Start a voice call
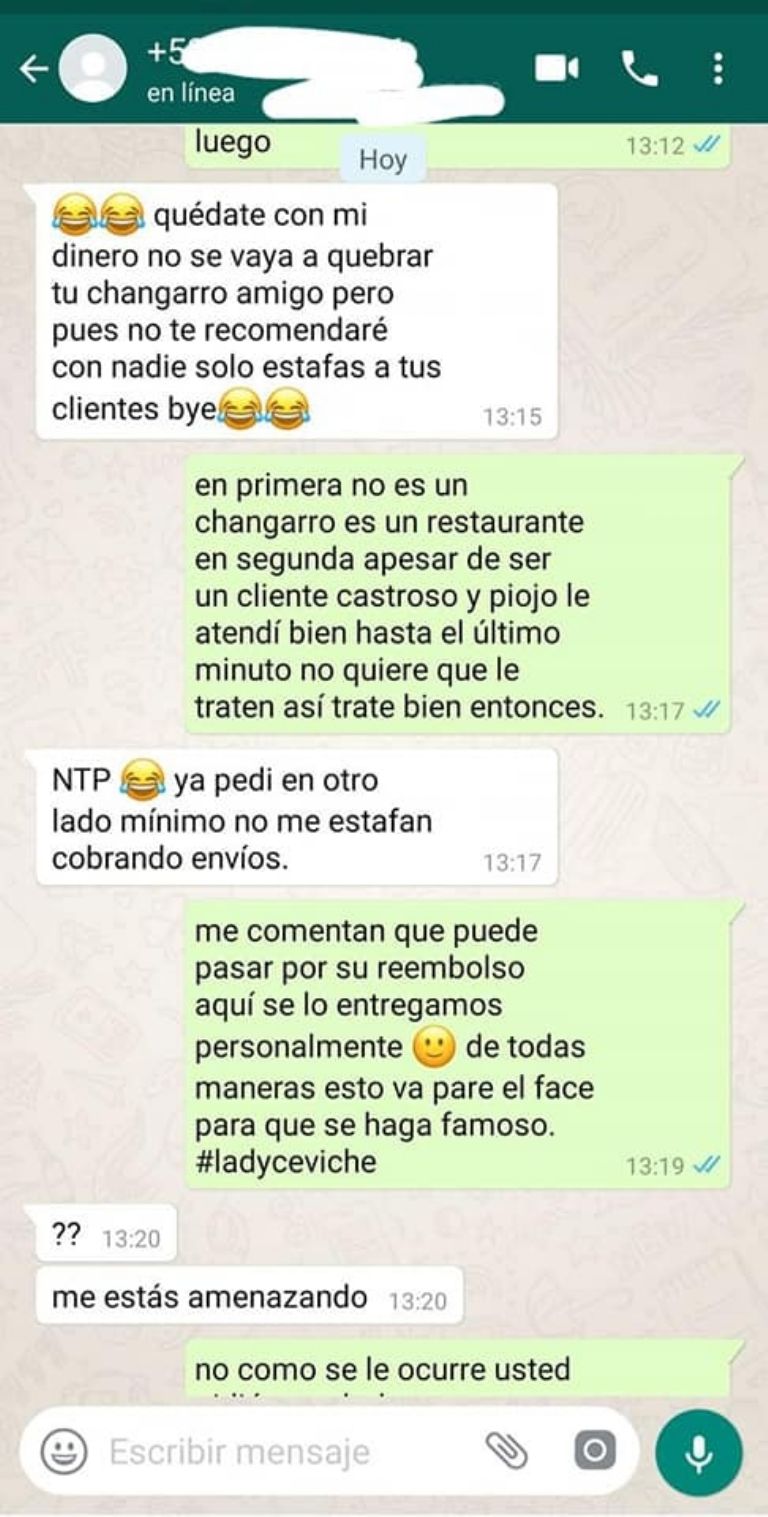This screenshot has width=768, height=1517. point(639,68)
